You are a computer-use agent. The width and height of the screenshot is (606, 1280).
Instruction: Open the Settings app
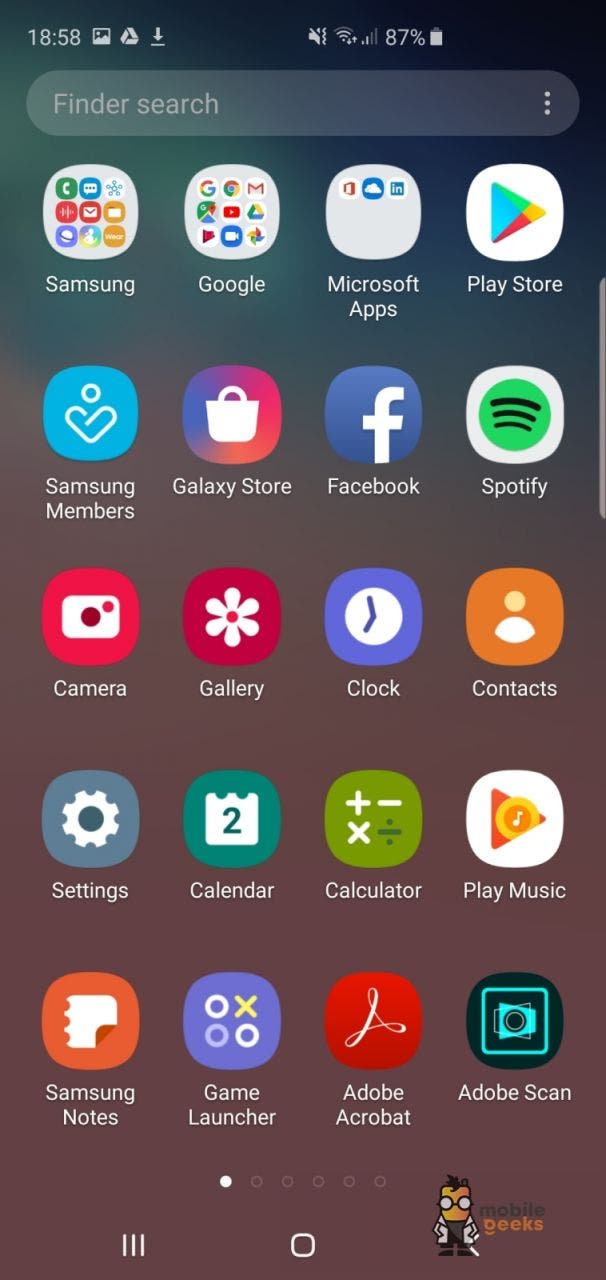point(90,819)
